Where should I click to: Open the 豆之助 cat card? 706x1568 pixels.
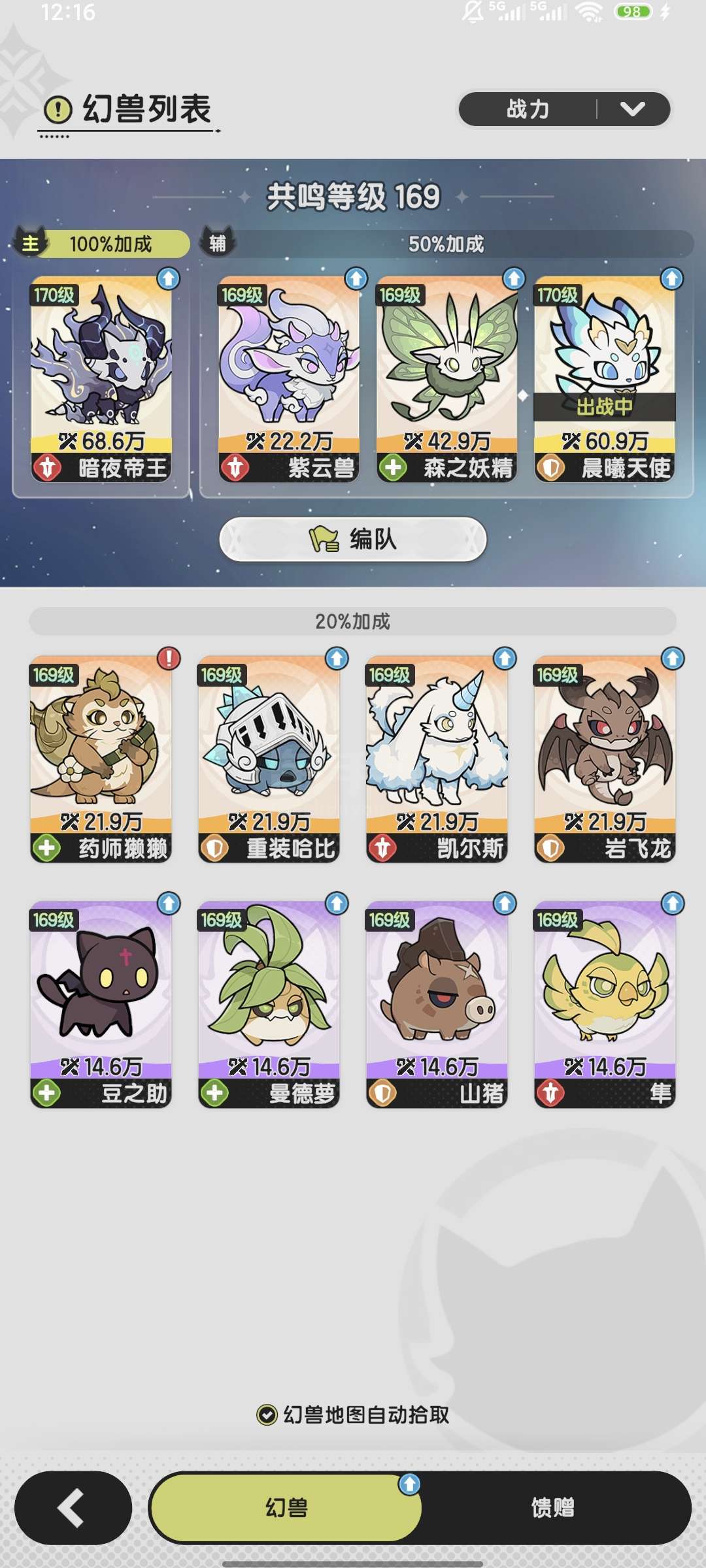click(101, 1004)
